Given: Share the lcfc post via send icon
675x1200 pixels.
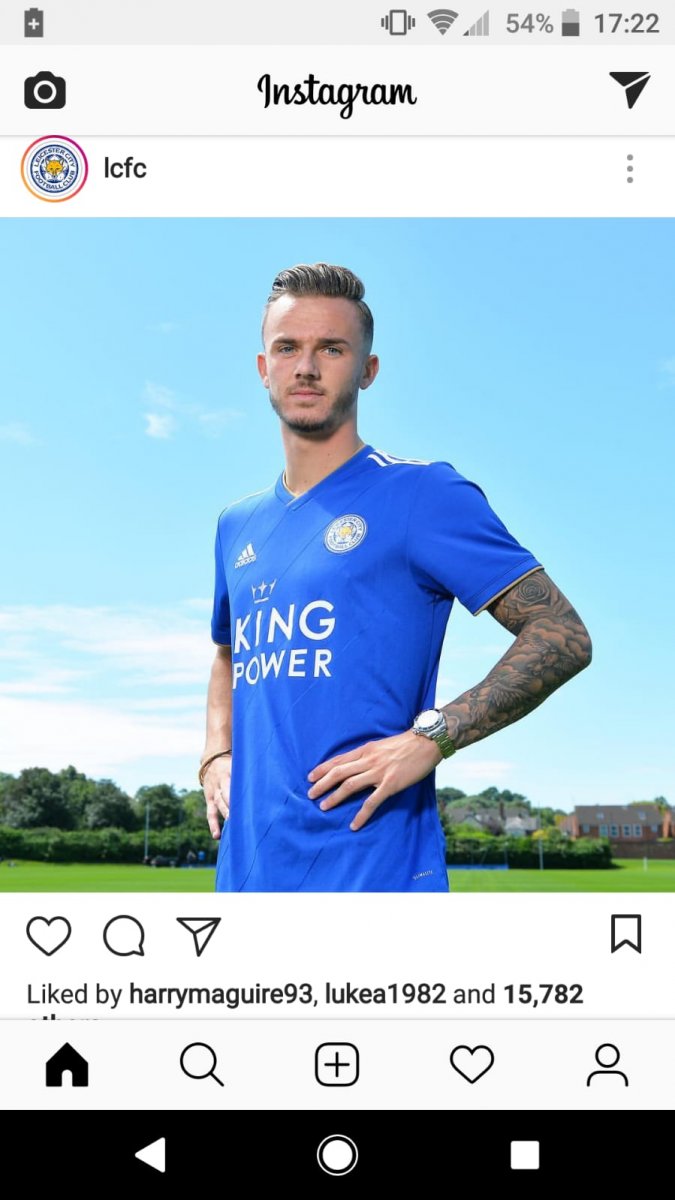Looking at the screenshot, I should [x=198, y=936].
